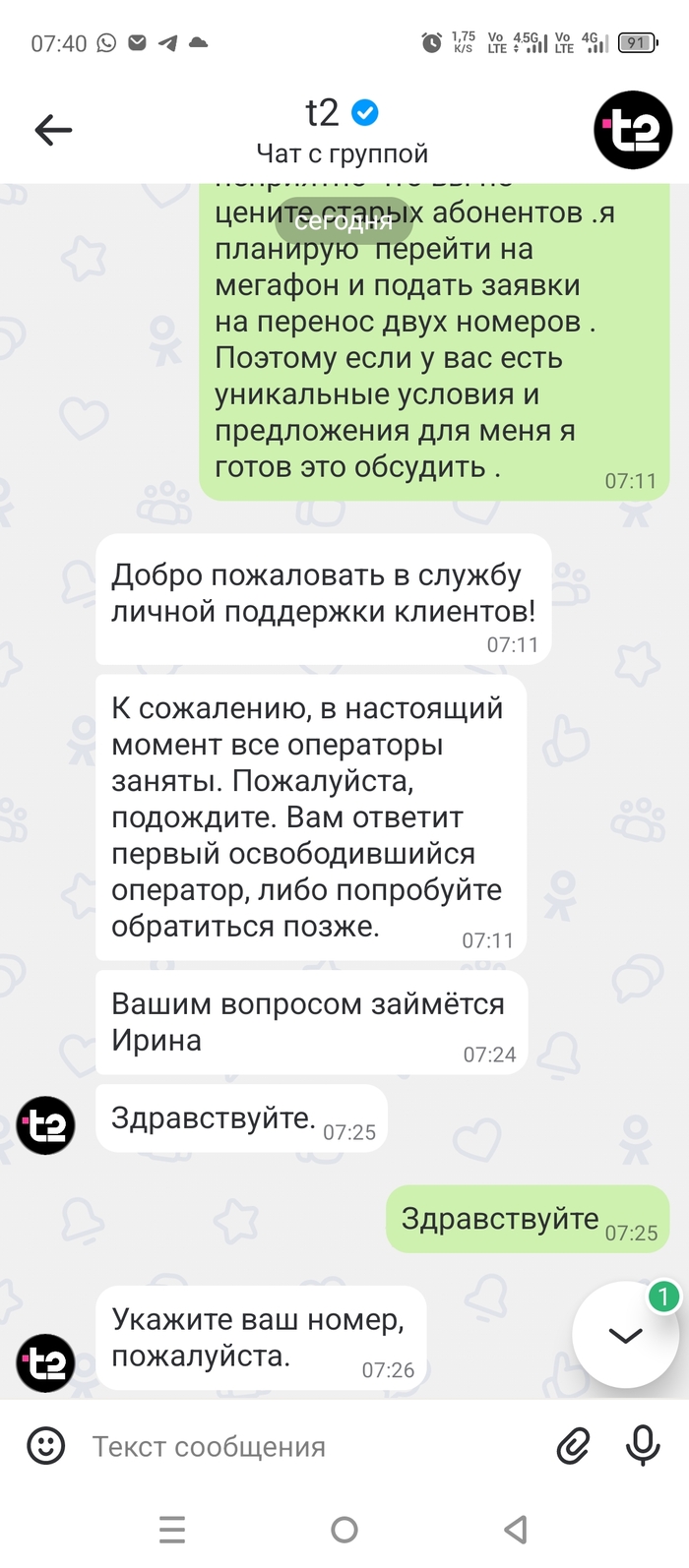689x1568 pixels.
Task: Open t2 chat info from the title
Action: tap(342, 130)
